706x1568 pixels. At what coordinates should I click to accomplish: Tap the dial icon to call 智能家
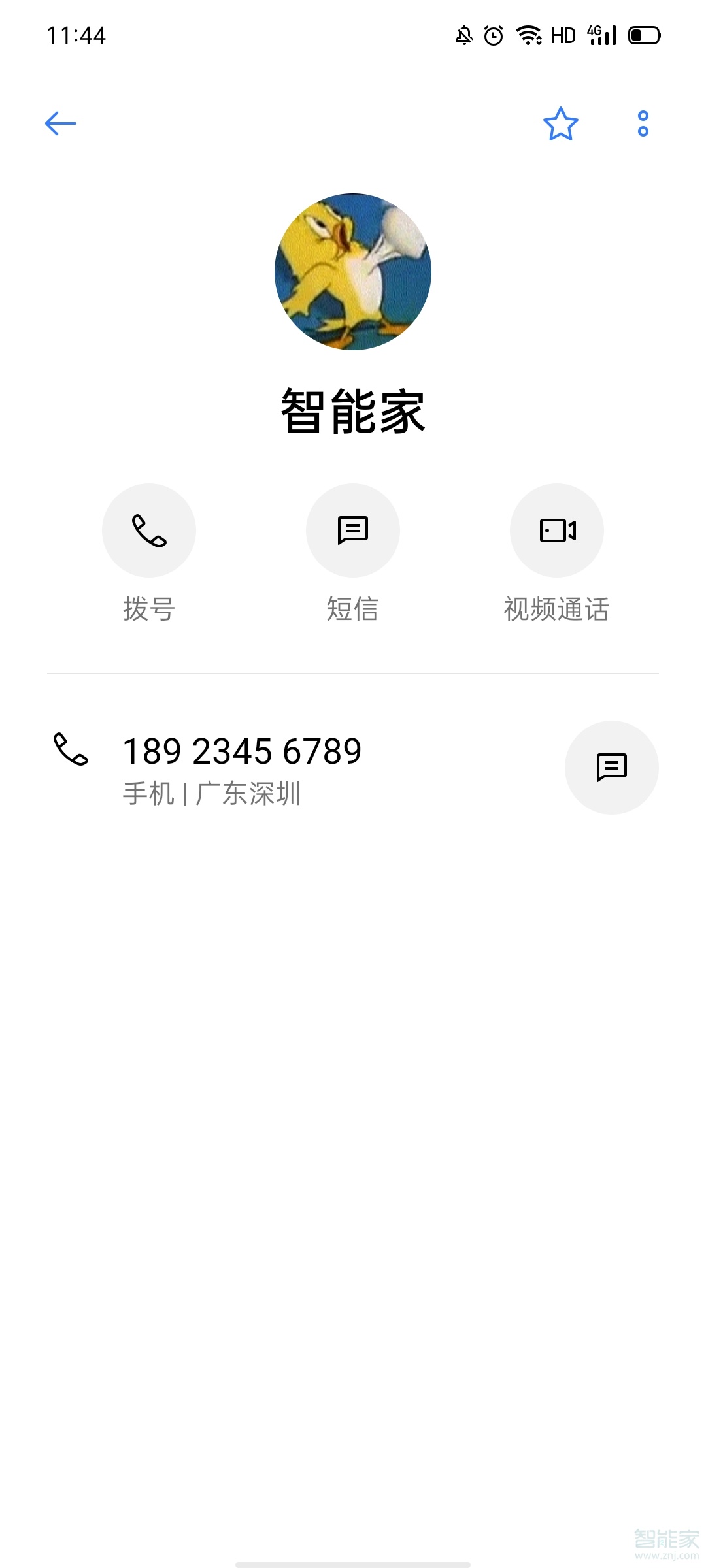point(148,531)
